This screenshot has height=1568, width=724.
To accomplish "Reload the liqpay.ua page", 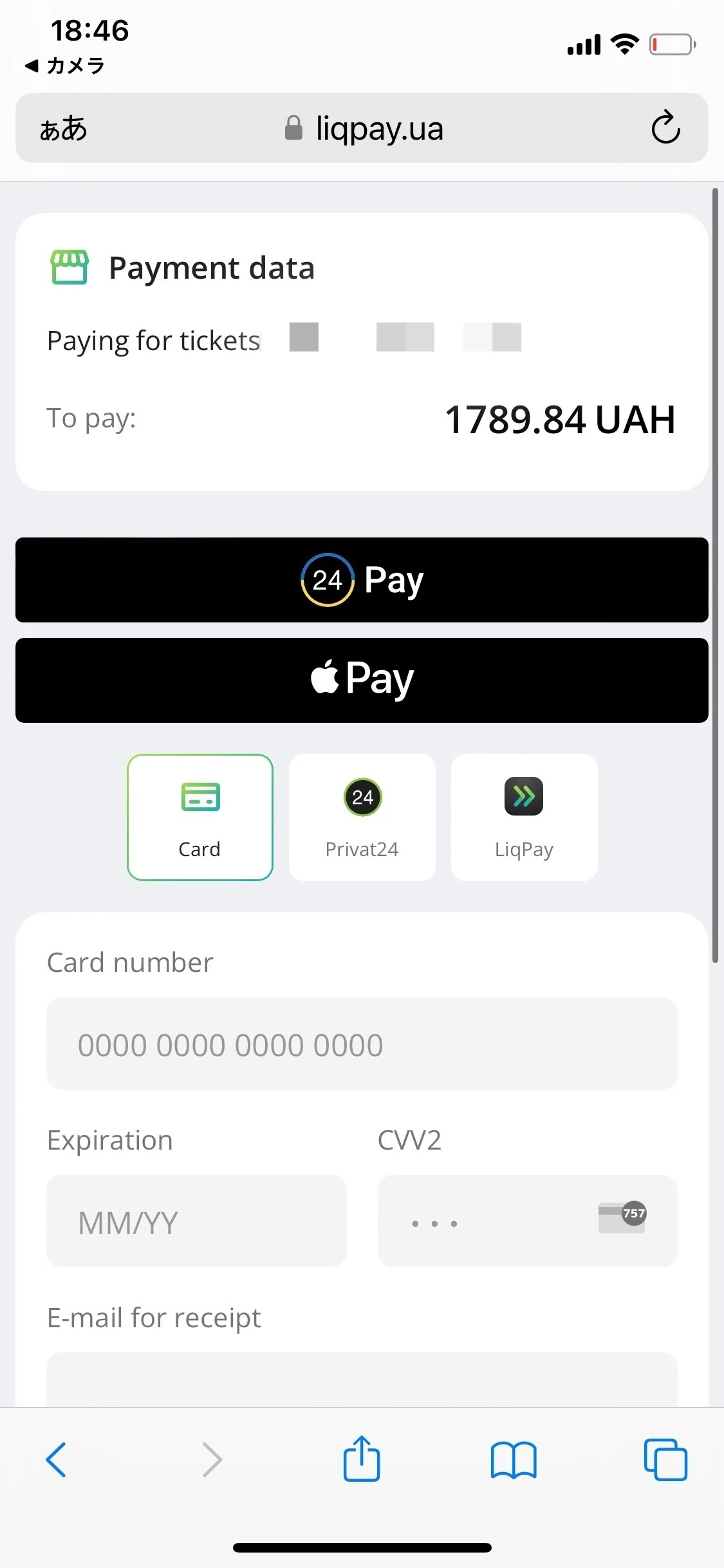I will 665,127.
